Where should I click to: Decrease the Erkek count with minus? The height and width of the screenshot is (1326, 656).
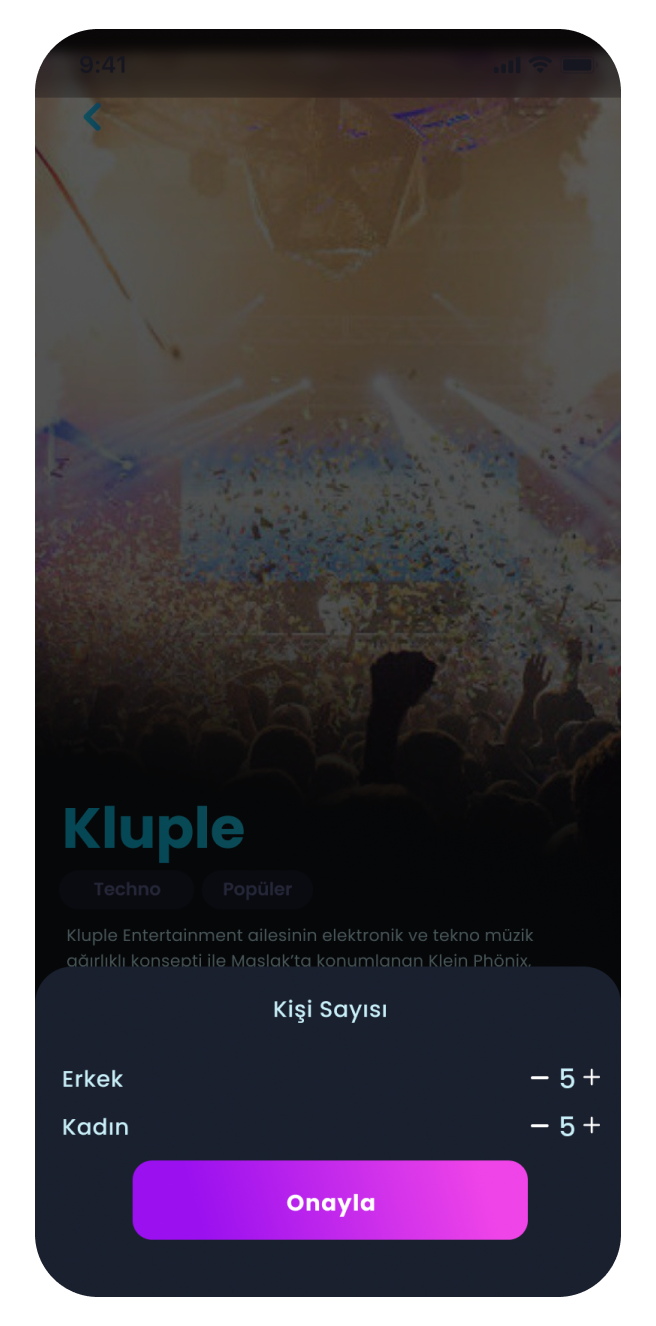[540, 1078]
